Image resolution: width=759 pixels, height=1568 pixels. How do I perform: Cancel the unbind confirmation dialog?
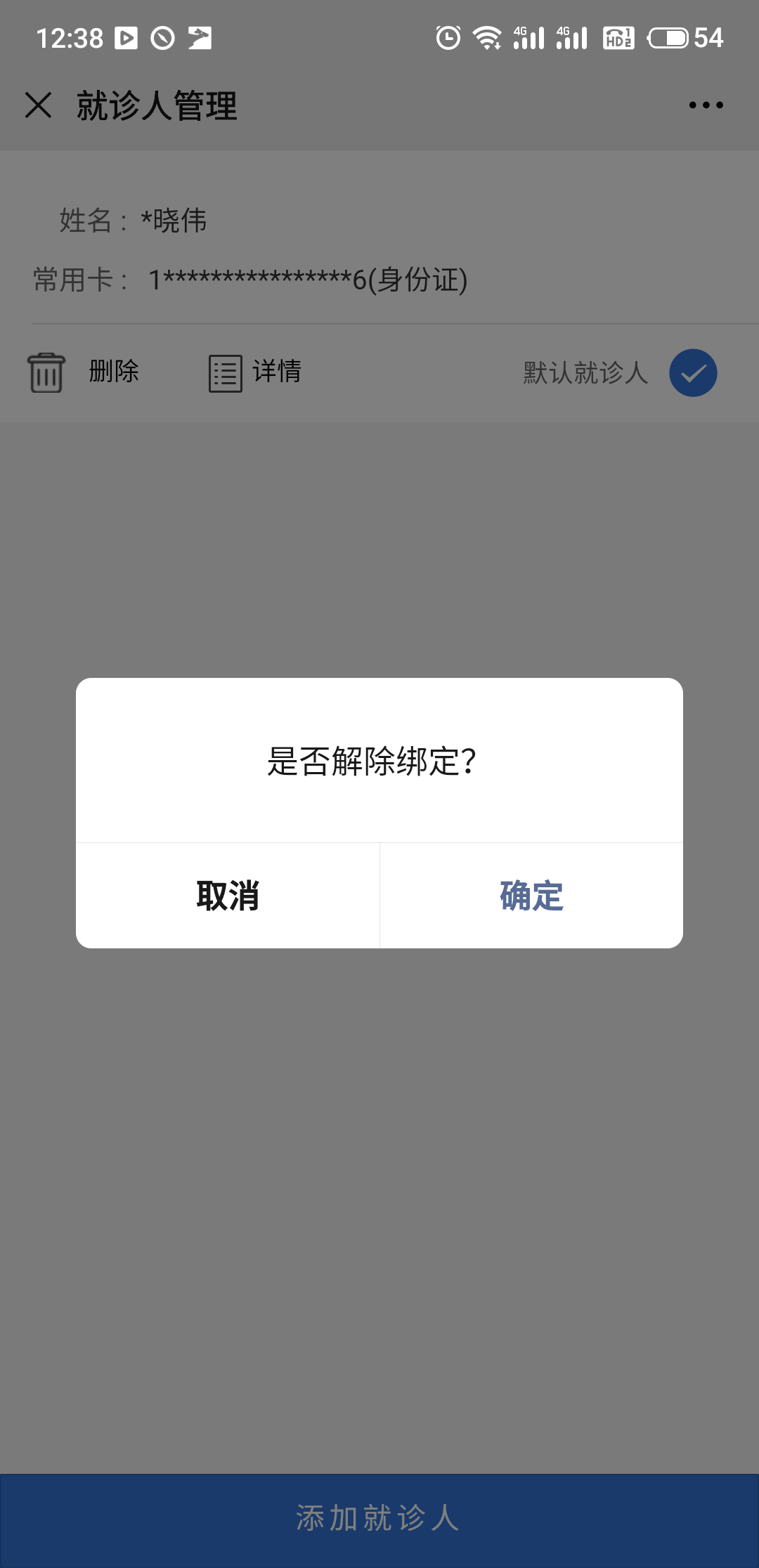tap(228, 896)
